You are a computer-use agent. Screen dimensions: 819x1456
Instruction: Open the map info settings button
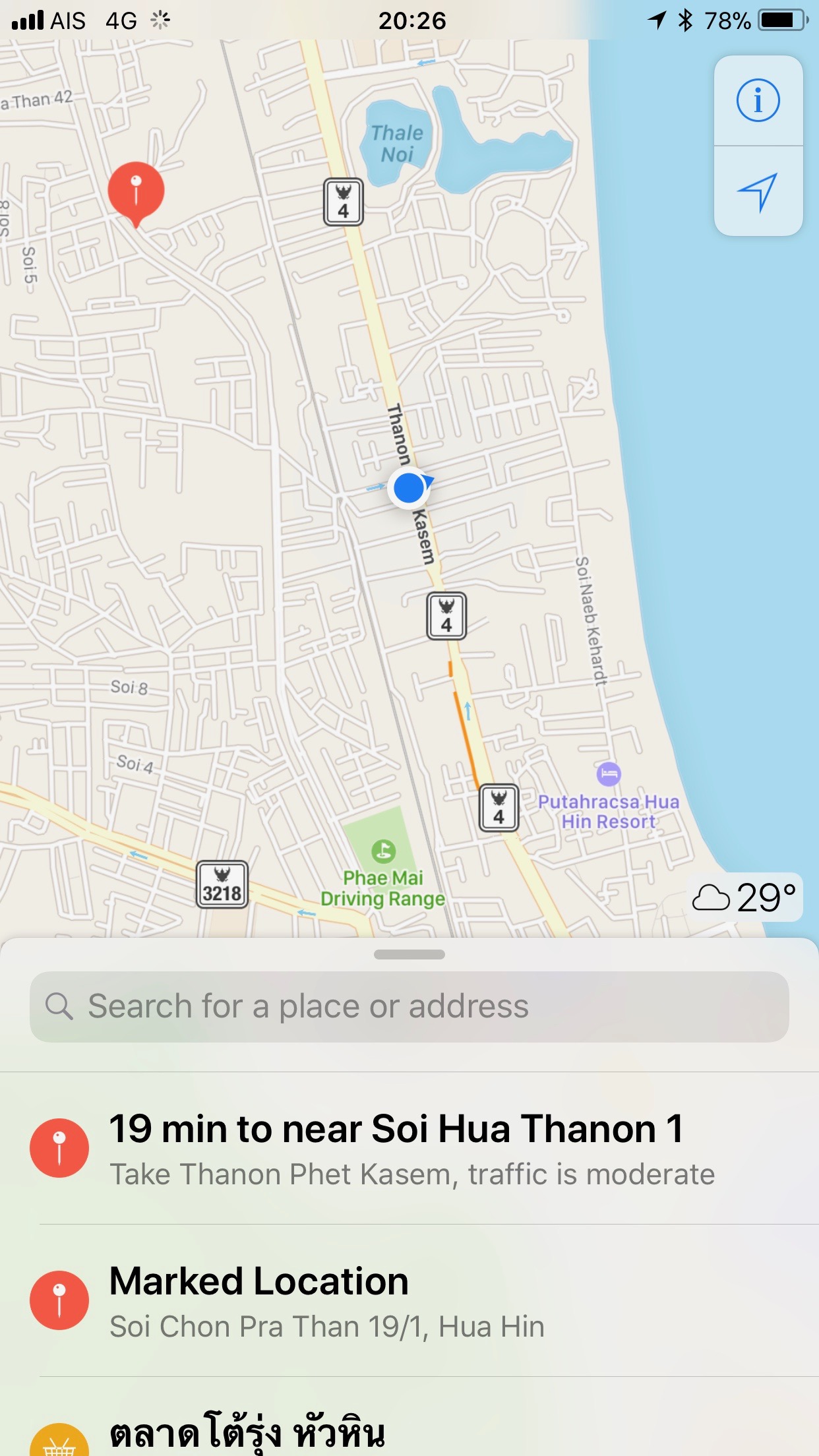point(758,101)
